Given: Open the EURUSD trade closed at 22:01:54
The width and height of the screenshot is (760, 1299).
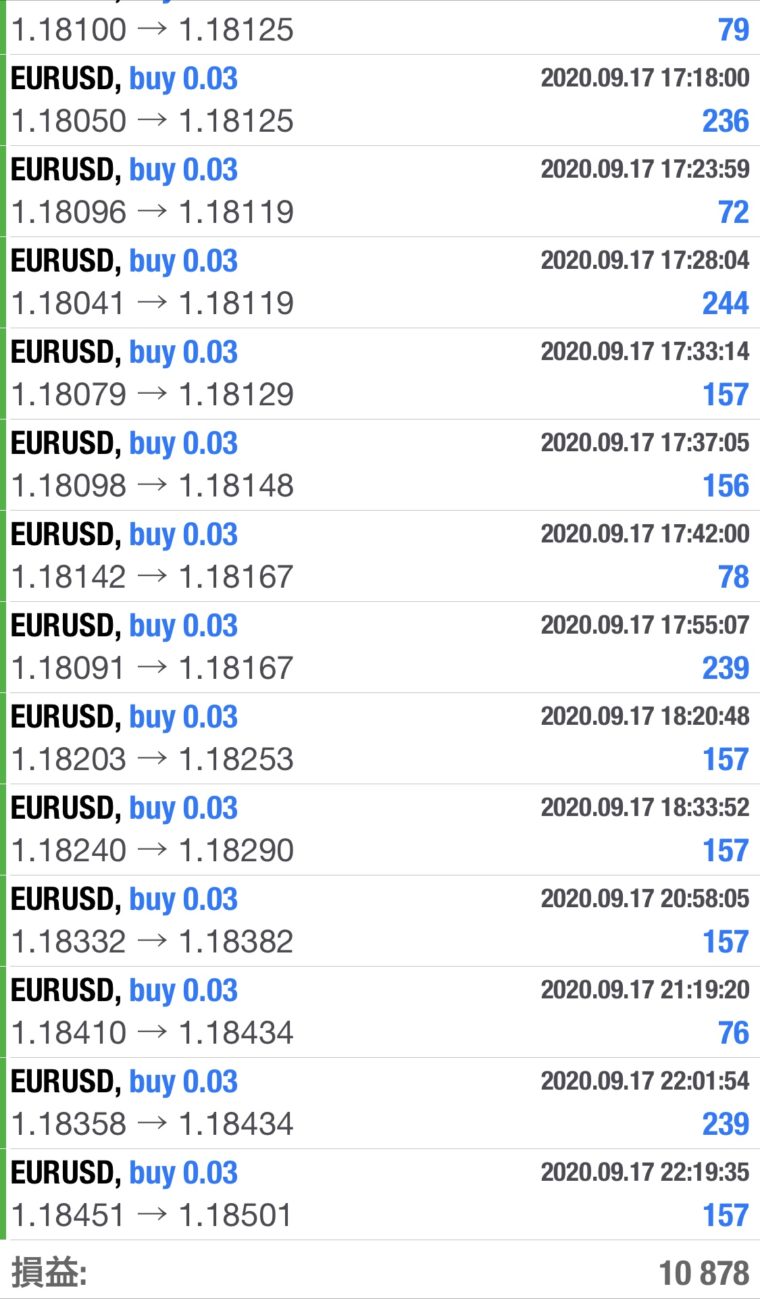Looking at the screenshot, I should (380, 1102).
